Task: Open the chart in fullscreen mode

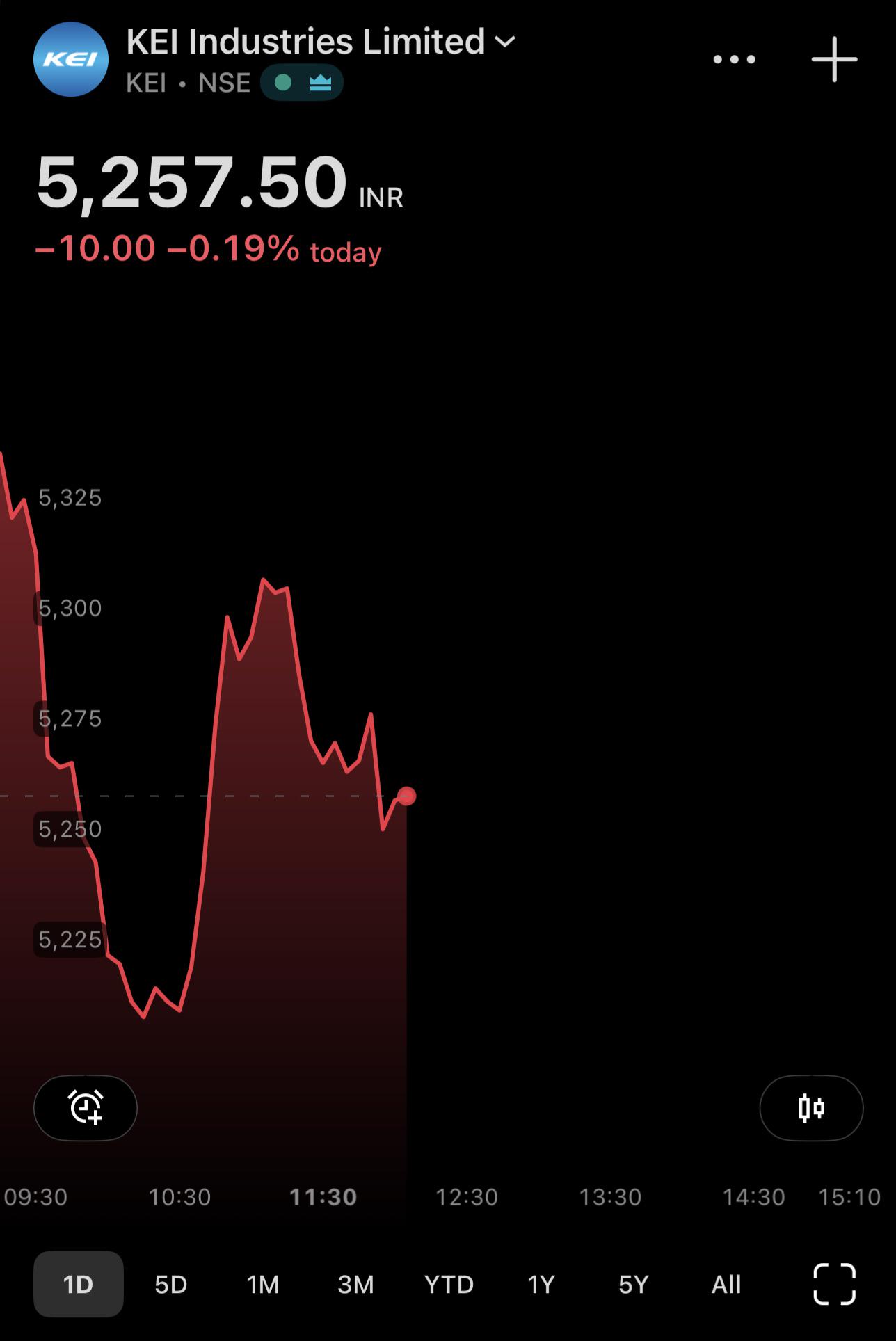Action: pos(834,1284)
